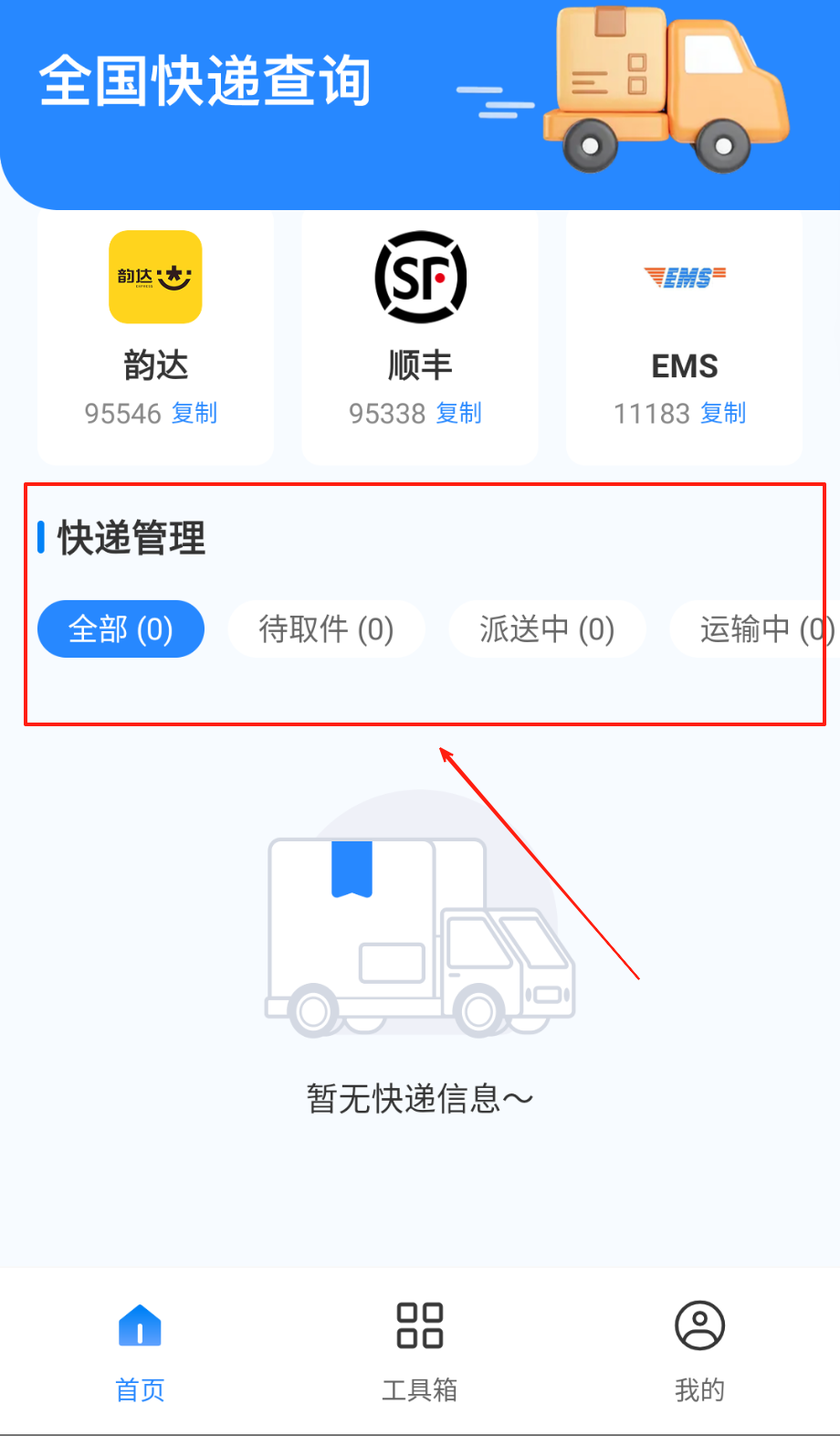Copy the 顺丰 hotline 95338
Screen dimensions: 840x1436
pyautogui.click(x=458, y=414)
